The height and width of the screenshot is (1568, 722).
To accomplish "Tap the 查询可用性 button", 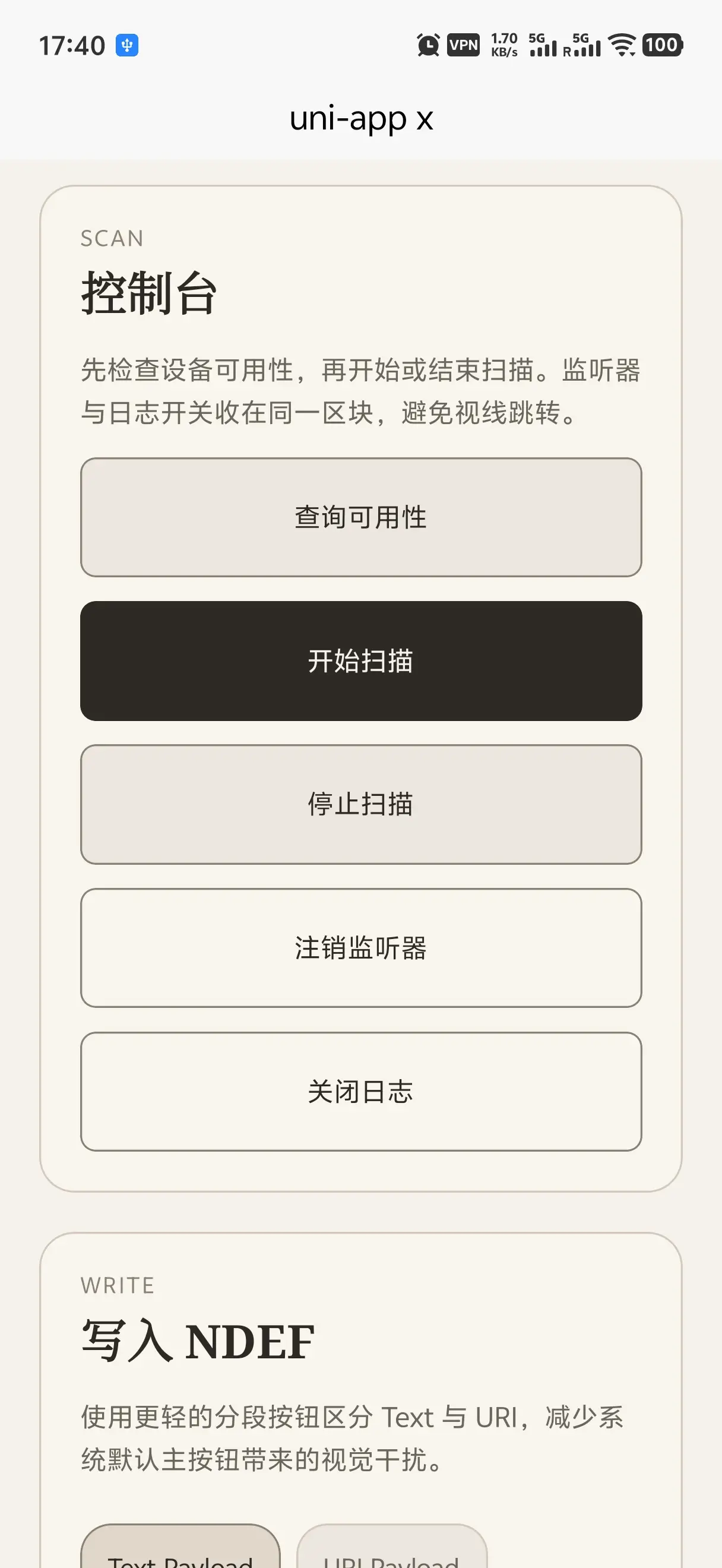I will click(x=360, y=517).
